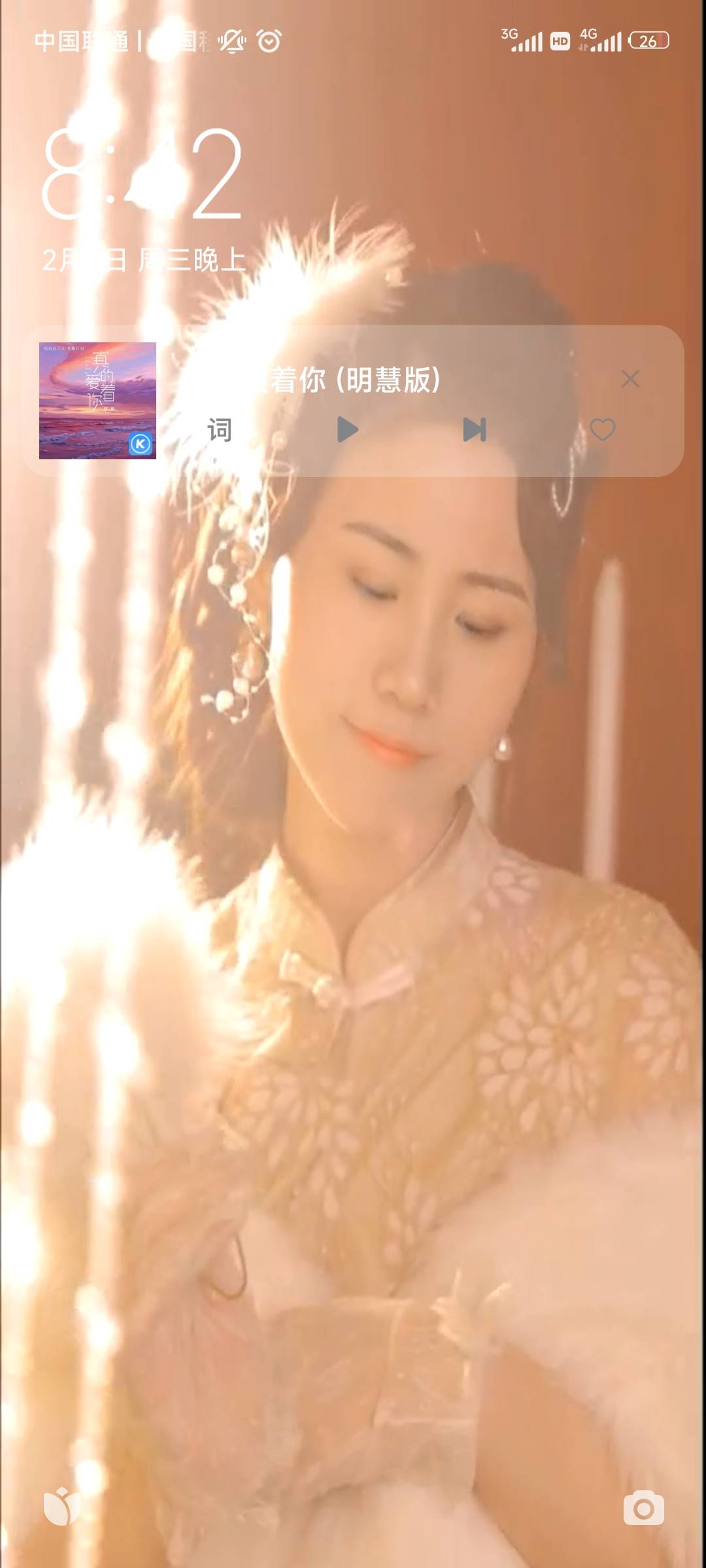706x1568 pixels.
Task: Like the current song with the heart
Action: 602,429
